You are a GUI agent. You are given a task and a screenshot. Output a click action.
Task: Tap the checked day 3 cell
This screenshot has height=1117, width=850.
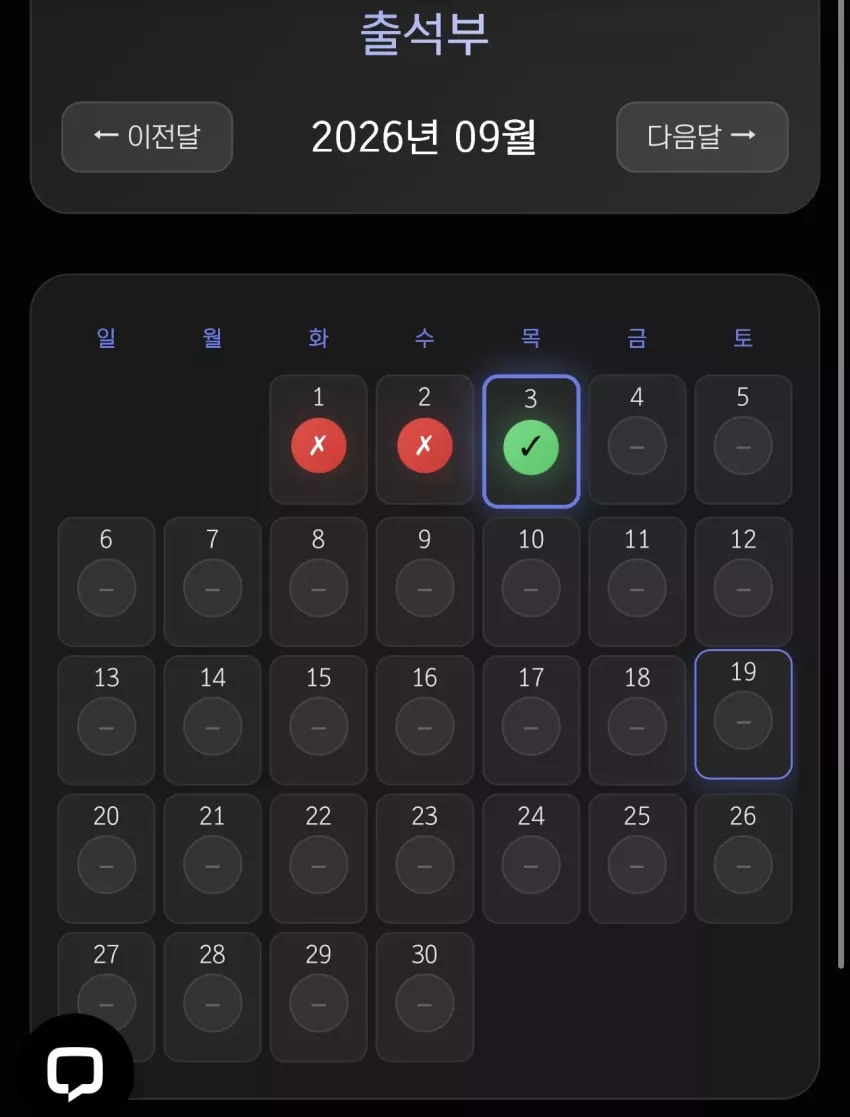click(531, 441)
